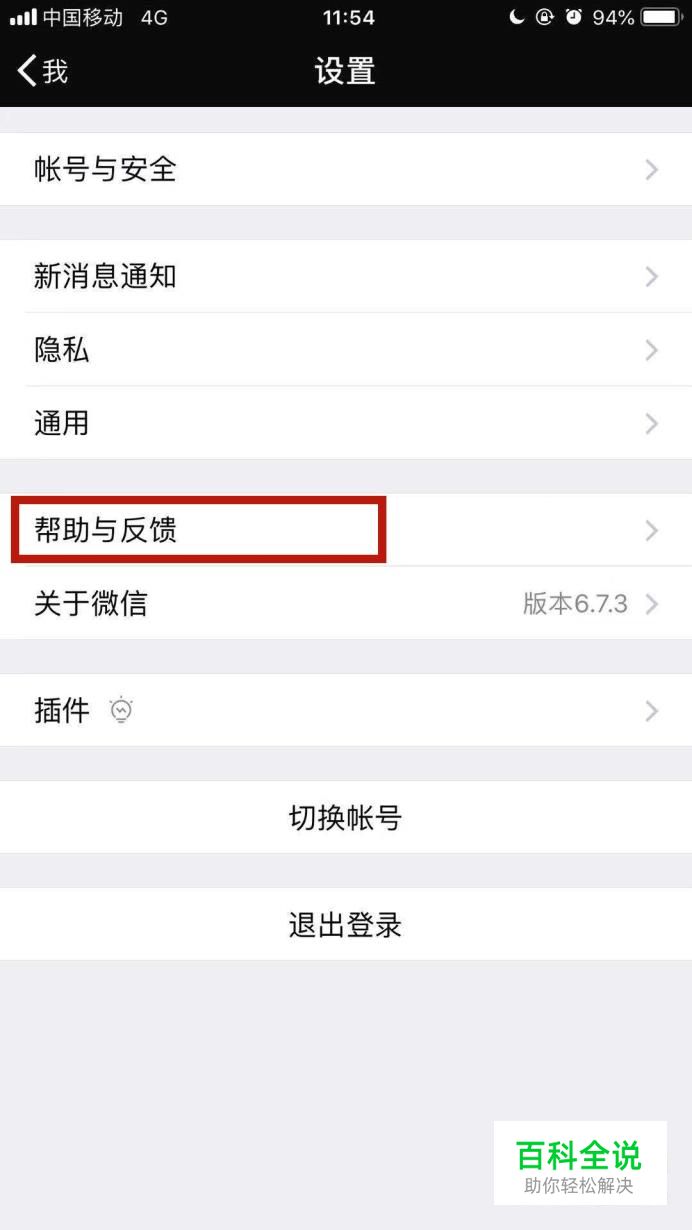Open 新消息通知 settings

(x=346, y=276)
